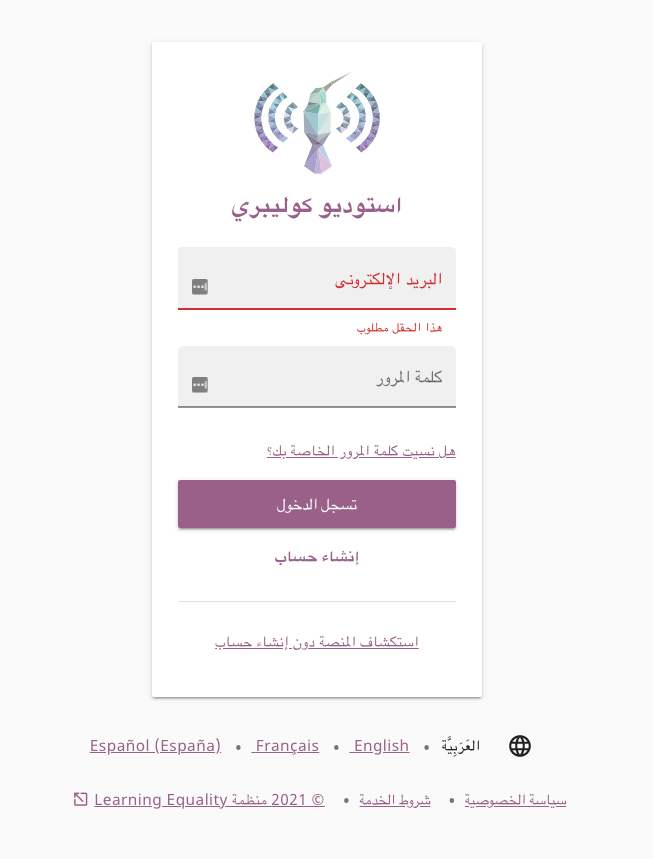The image size is (653, 859).
Task: Open the terms of service (شروط الخدمة) link
Action: tap(395, 800)
